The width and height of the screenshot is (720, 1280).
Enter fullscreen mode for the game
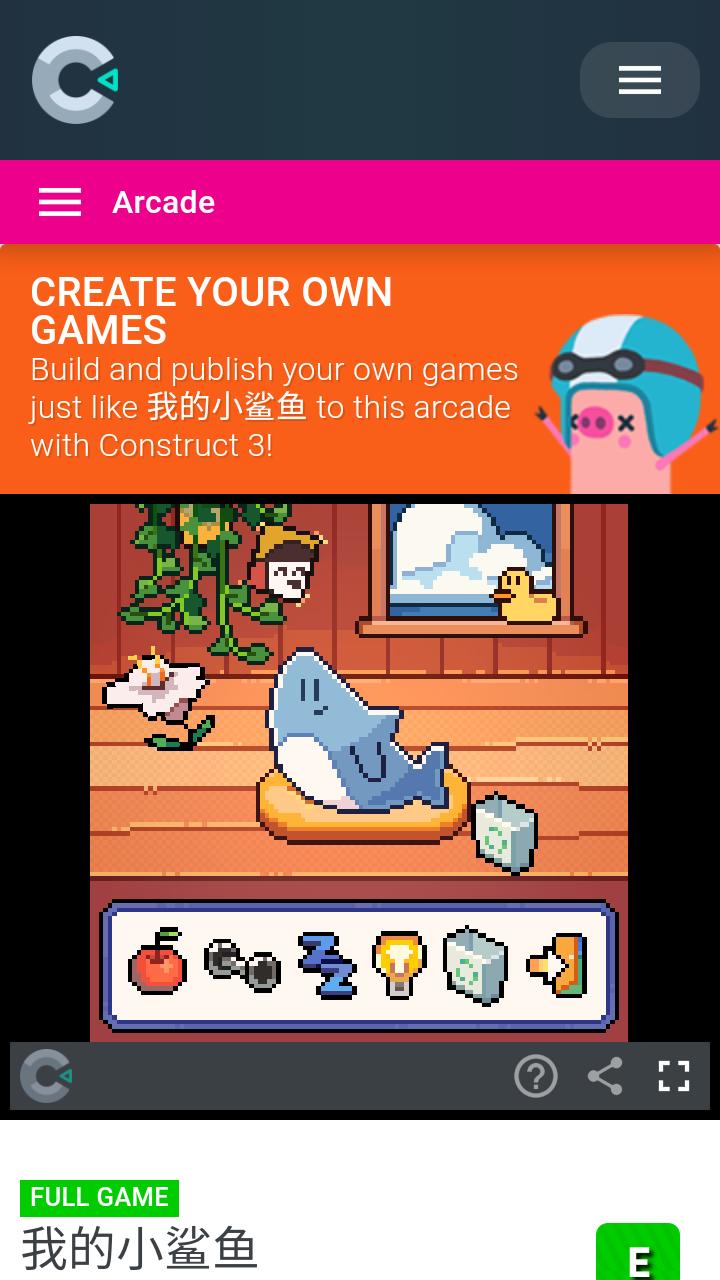[674, 1076]
